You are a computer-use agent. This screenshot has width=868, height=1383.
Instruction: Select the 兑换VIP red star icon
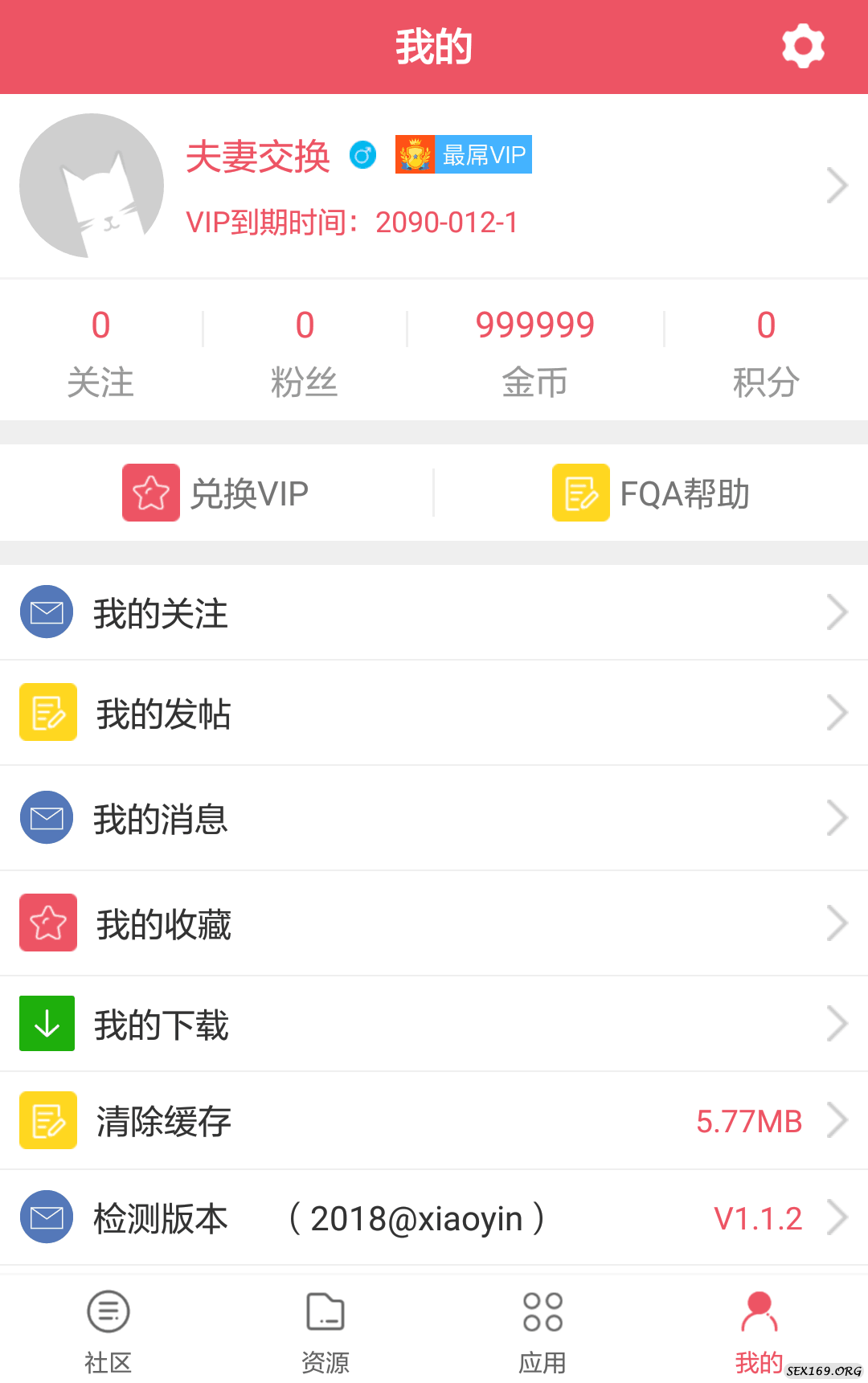tap(150, 493)
